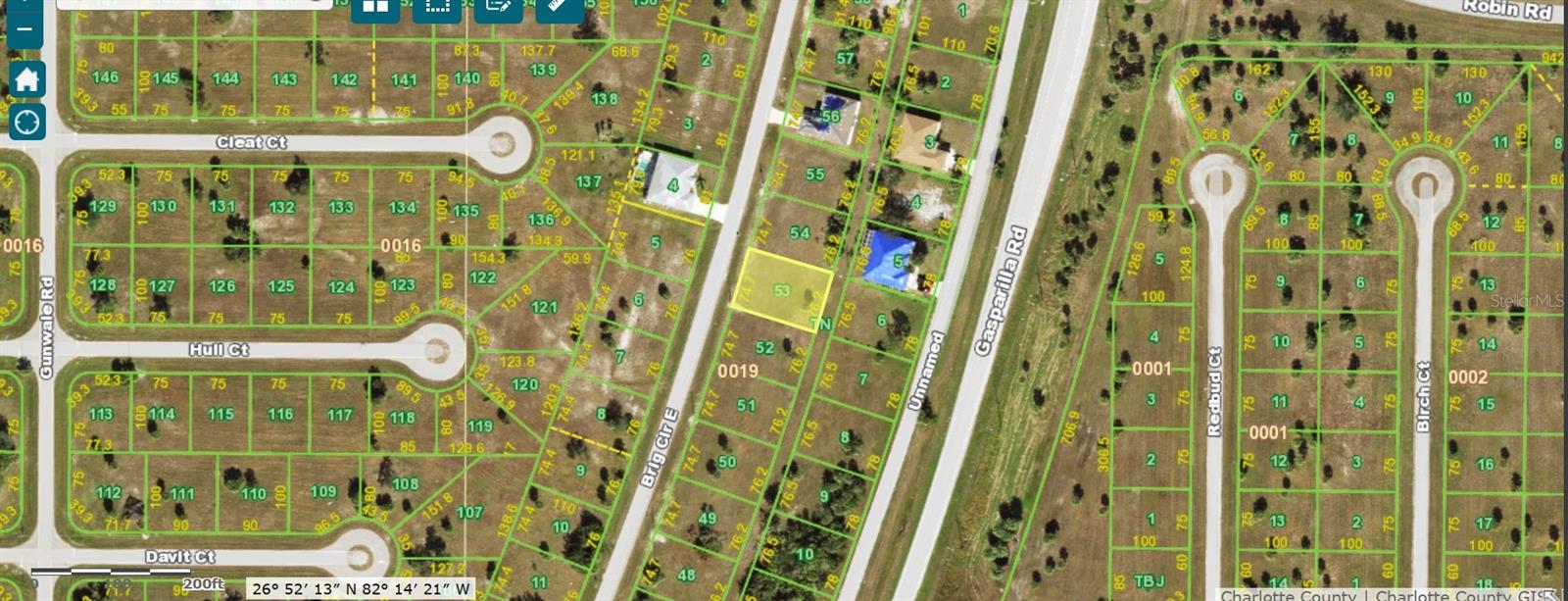1568x601 pixels.
Task: Find my location on the map
Action: point(26,122)
